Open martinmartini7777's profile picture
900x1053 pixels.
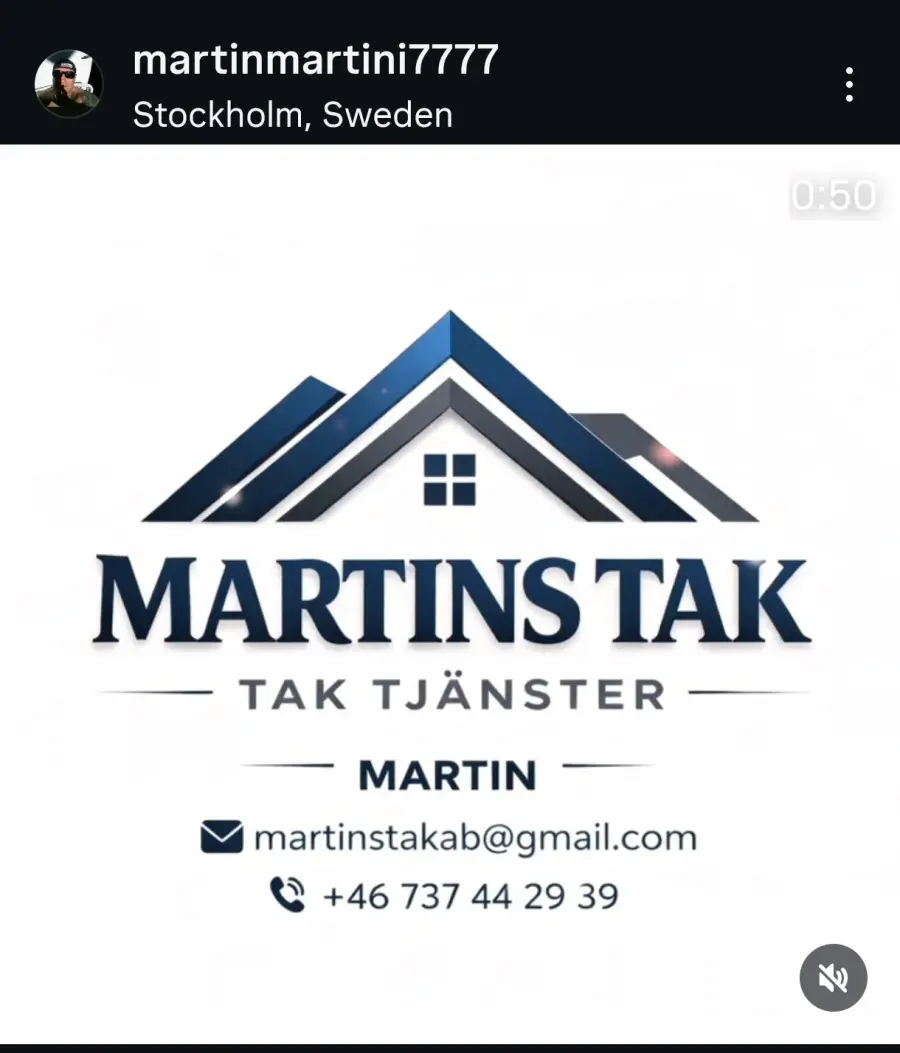click(68, 84)
